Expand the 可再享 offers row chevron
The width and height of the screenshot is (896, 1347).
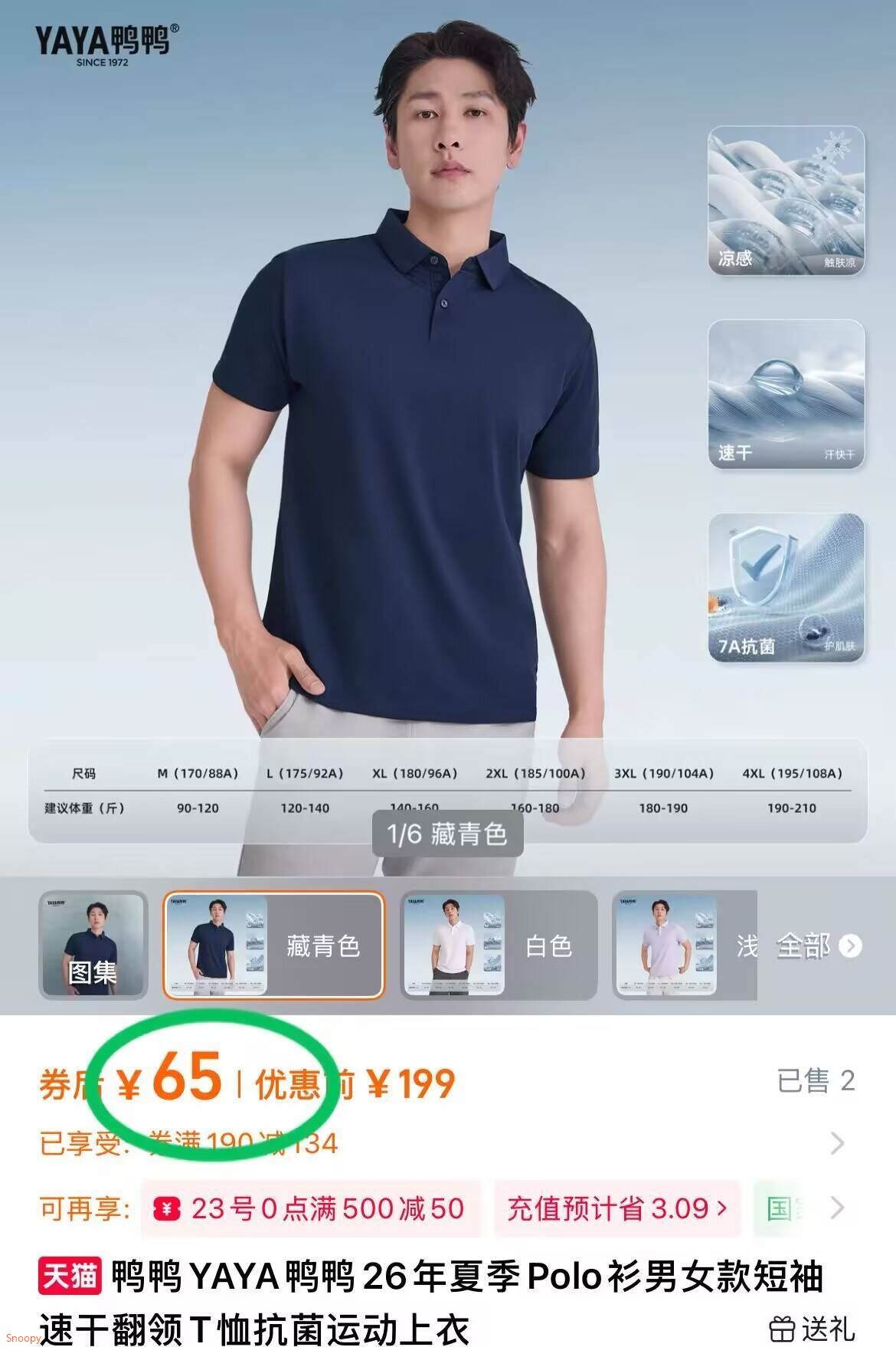pos(837,1208)
